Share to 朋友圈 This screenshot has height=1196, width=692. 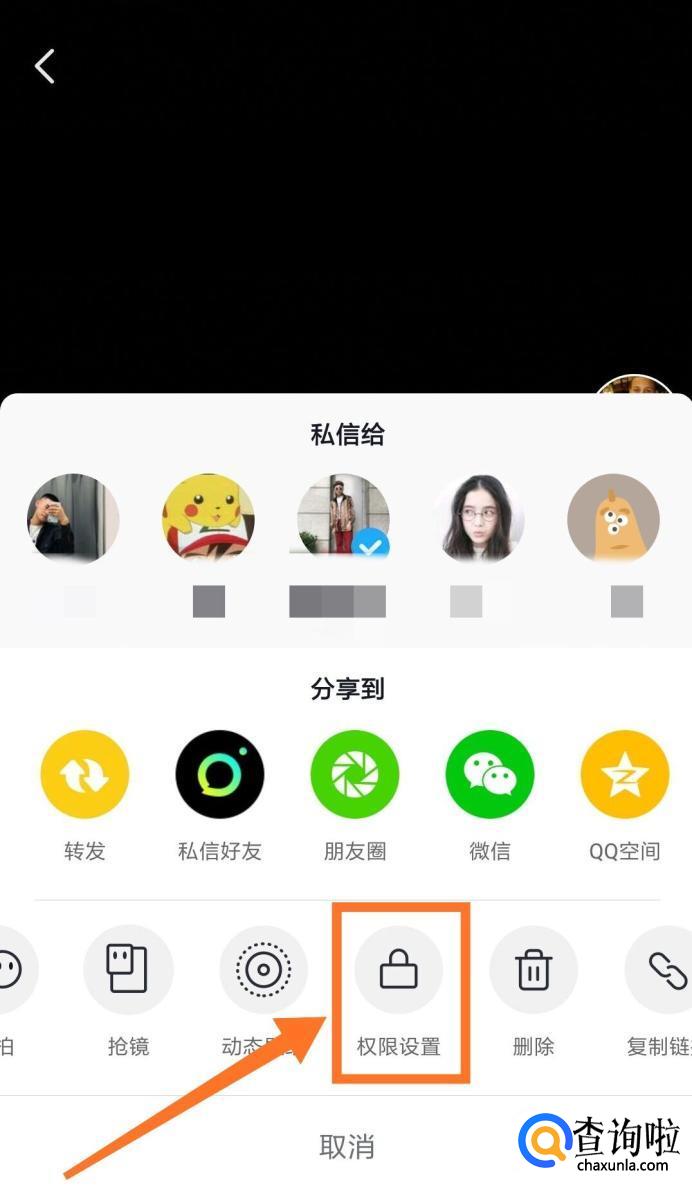tap(355, 775)
